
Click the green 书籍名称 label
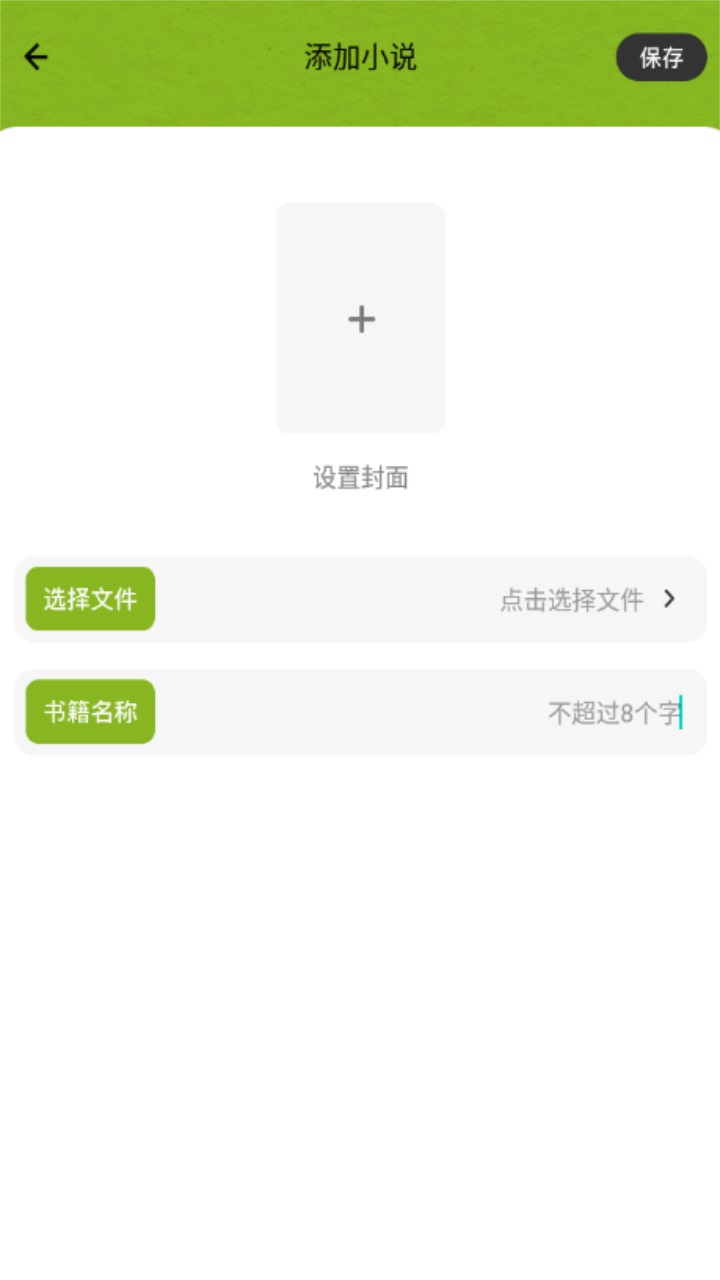tap(89, 711)
